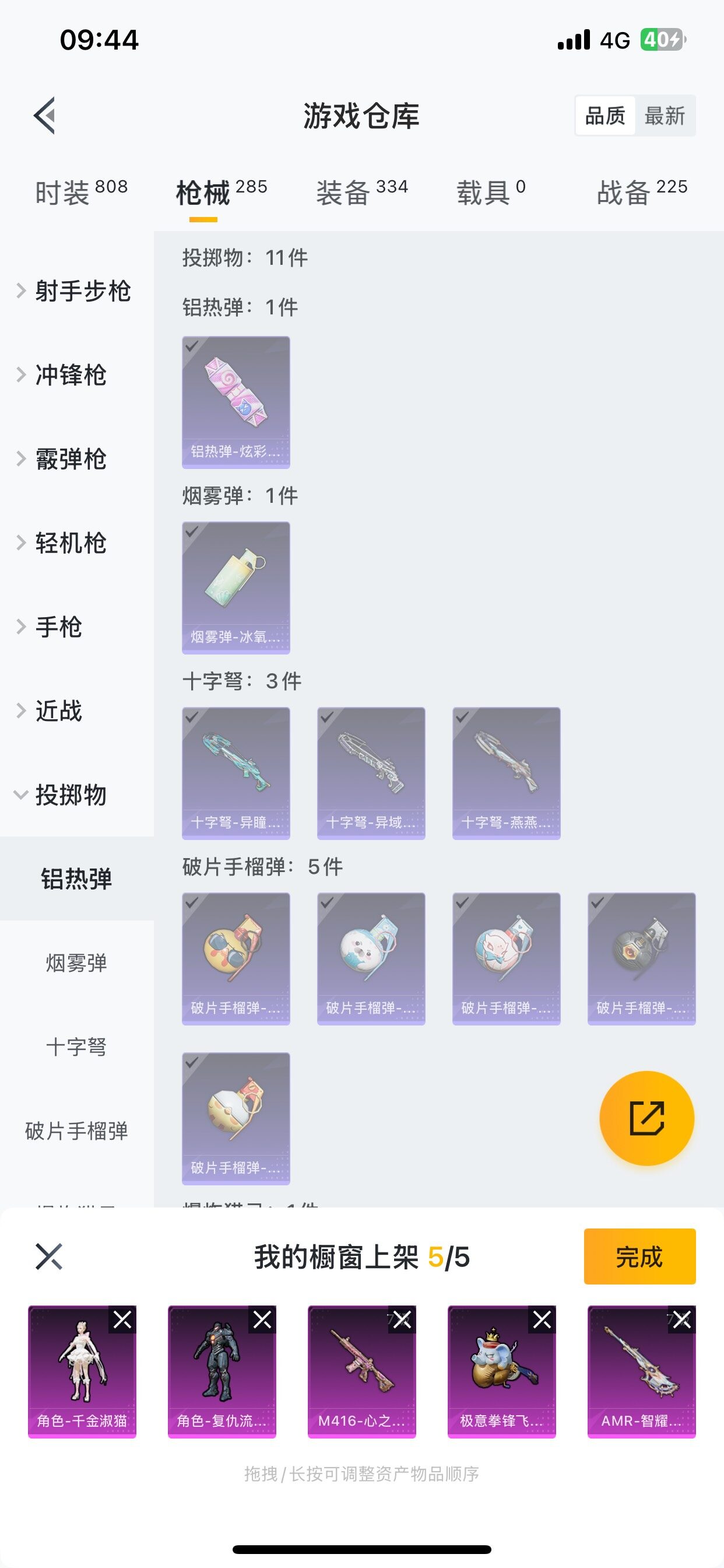724x1568 pixels.
Task: Remove M416-心之 from showcase
Action: [402, 1319]
